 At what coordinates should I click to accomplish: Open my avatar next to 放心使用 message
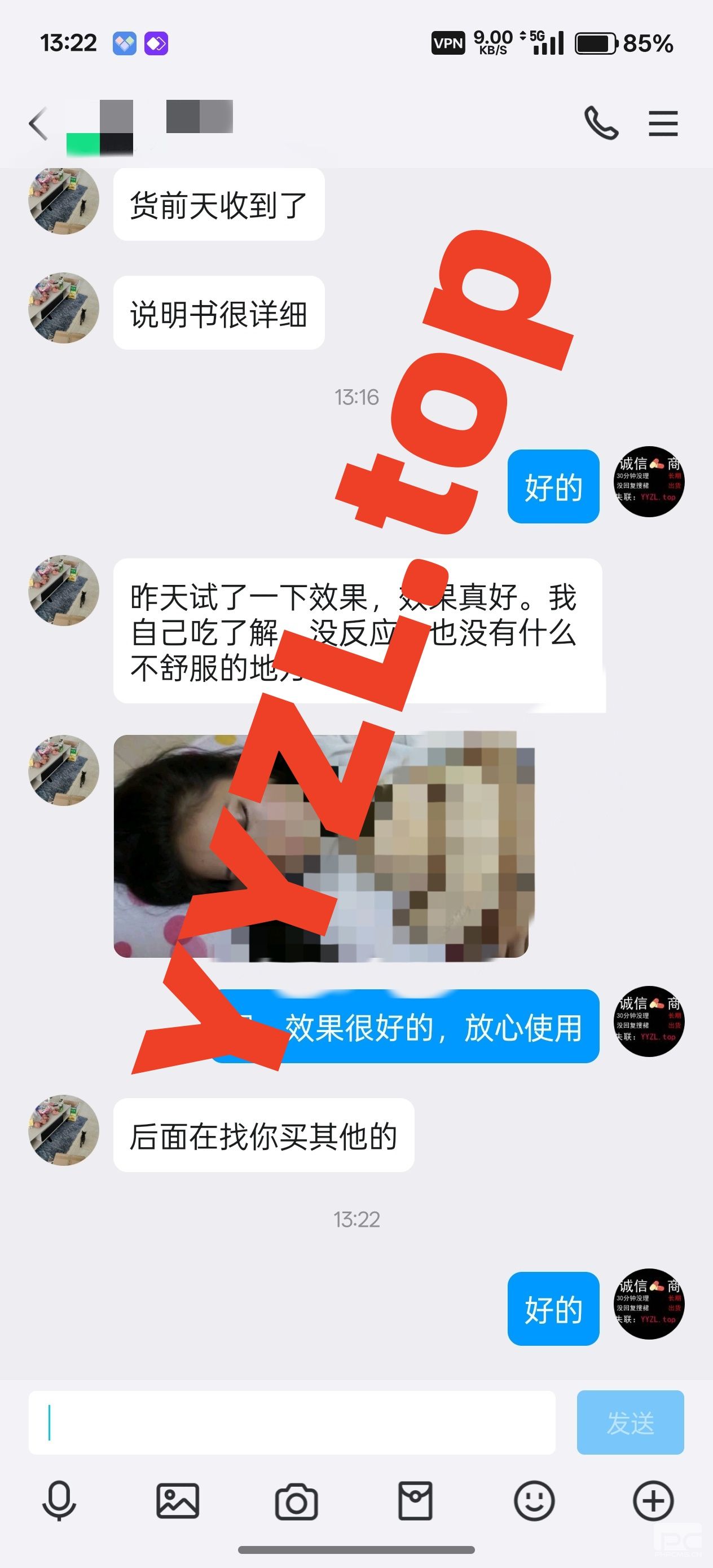(x=649, y=1021)
